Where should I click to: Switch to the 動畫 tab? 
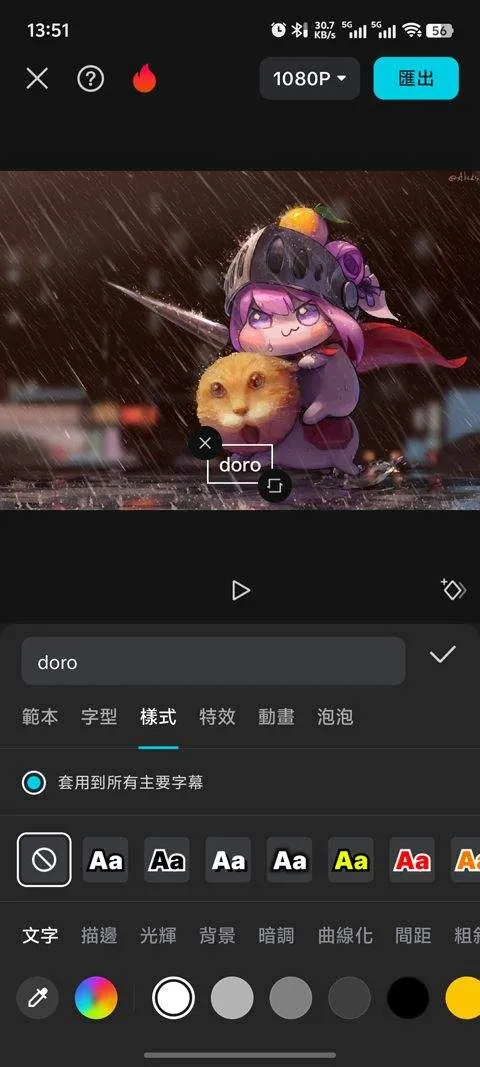pyautogui.click(x=276, y=717)
